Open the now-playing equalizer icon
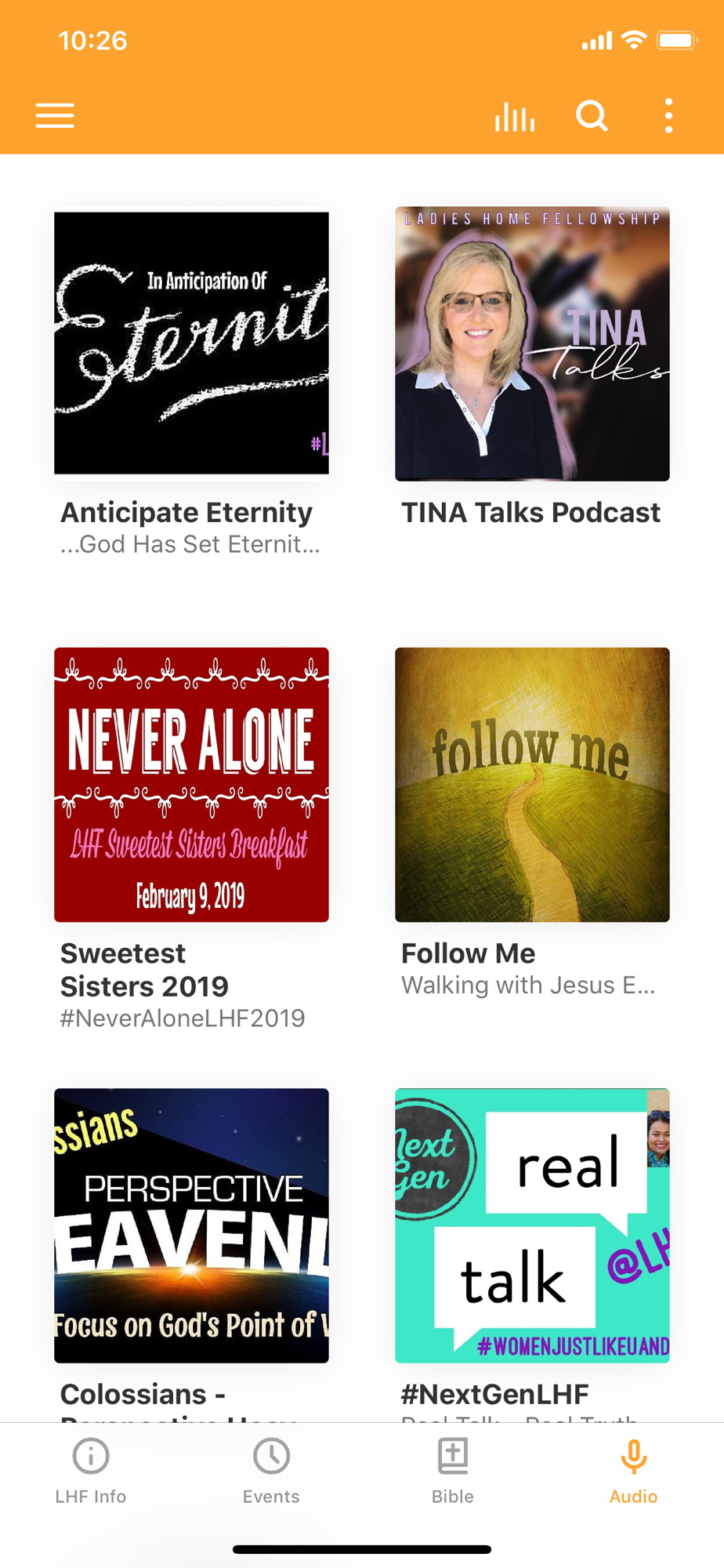724x1568 pixels. (515, 116)
